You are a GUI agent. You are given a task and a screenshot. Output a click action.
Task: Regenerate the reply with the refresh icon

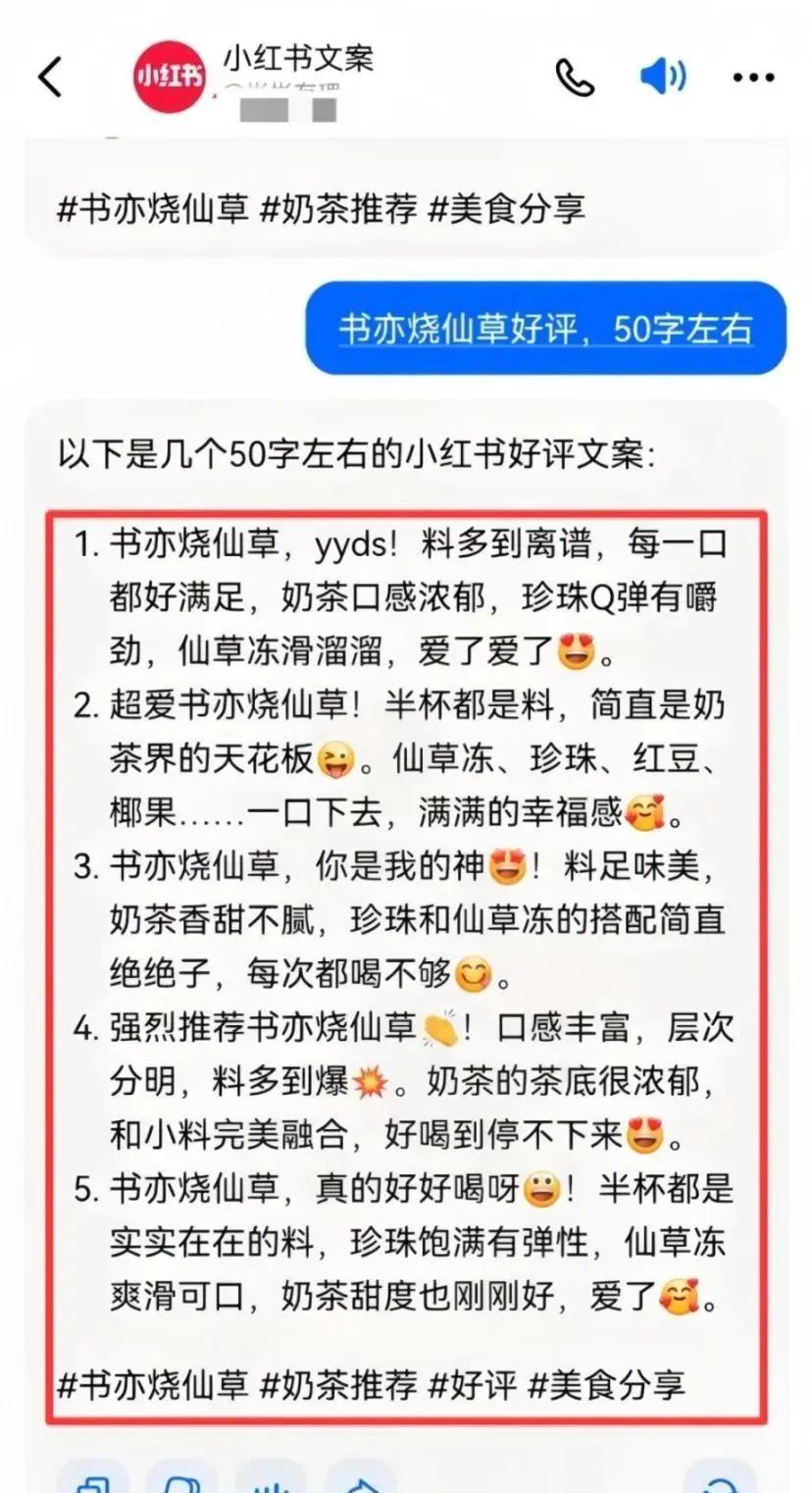tap(719, 1475)
